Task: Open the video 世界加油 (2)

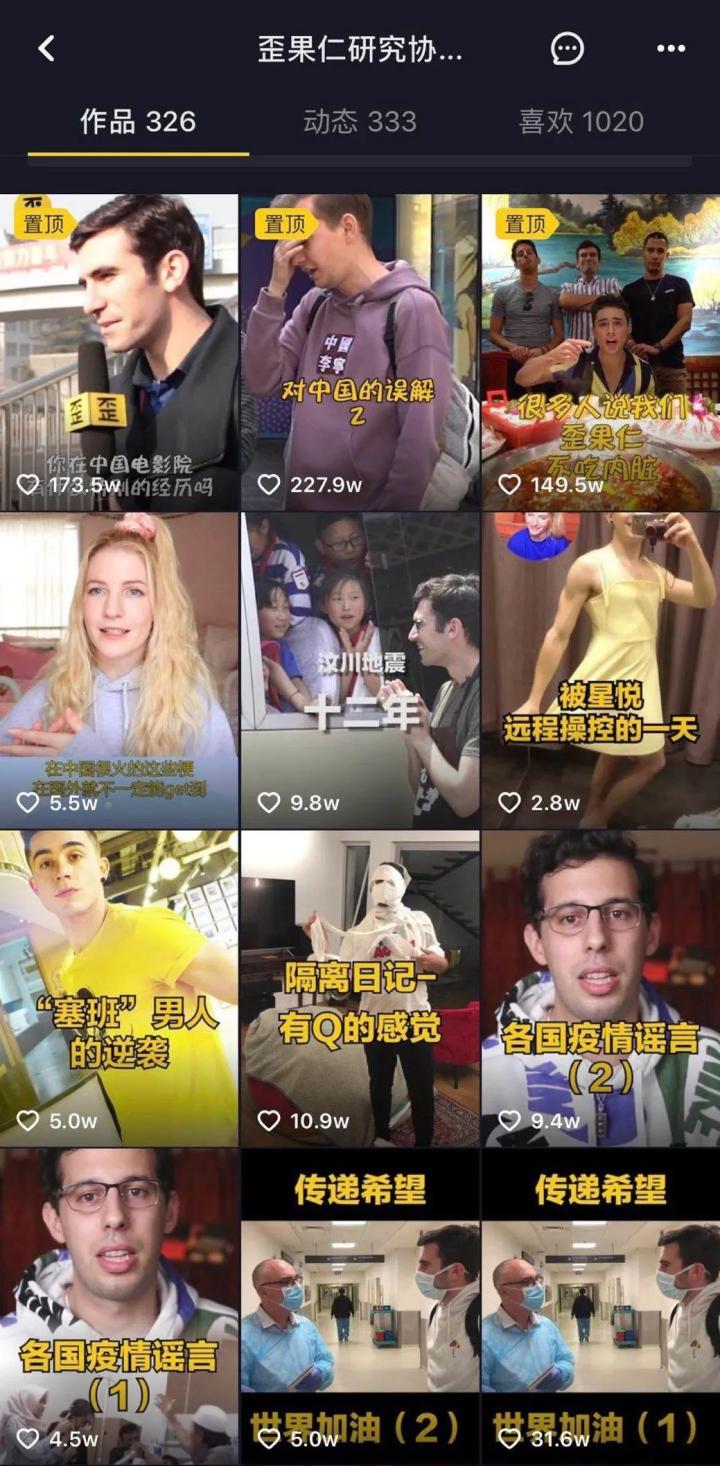Action: pyautogui.click(x=360, y=1305)
